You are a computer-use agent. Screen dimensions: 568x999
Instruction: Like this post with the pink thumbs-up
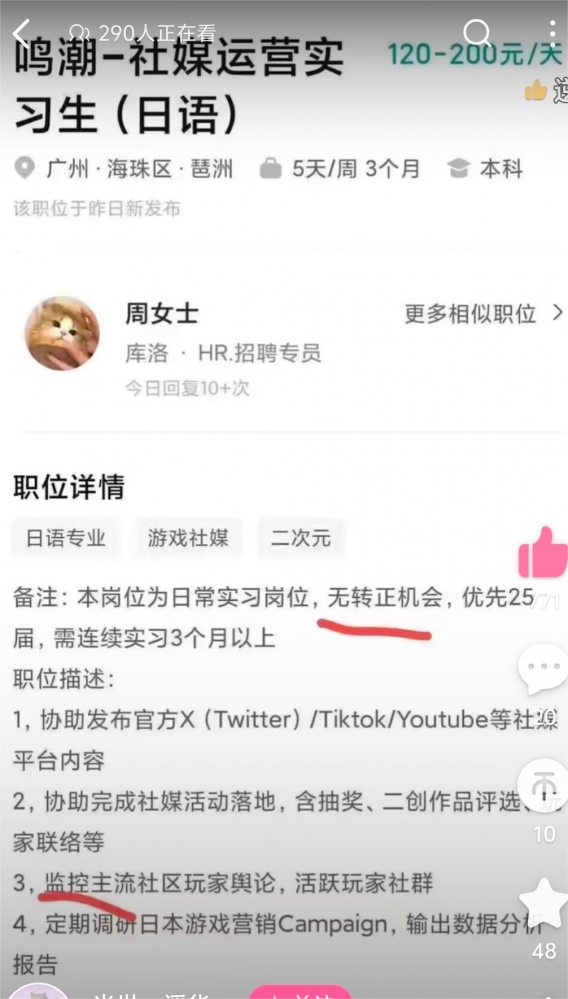[x=543, y=553]
